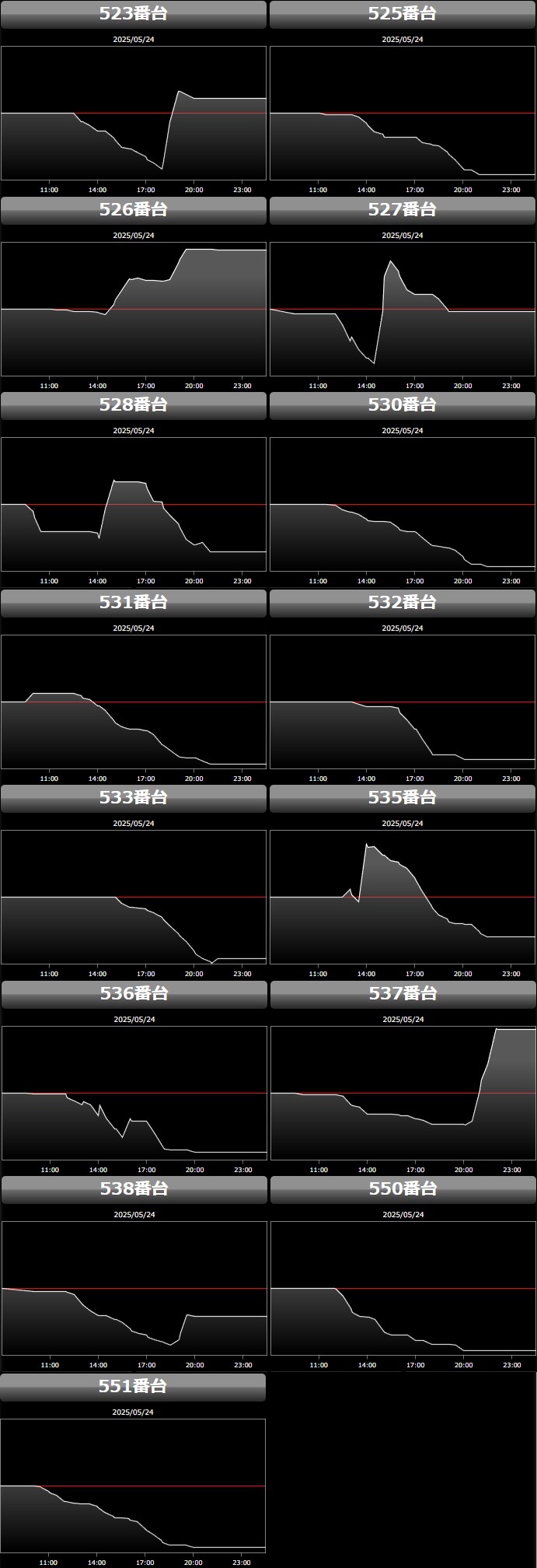
Task: Open machine 525番台 details
Action: coord(403,14)
